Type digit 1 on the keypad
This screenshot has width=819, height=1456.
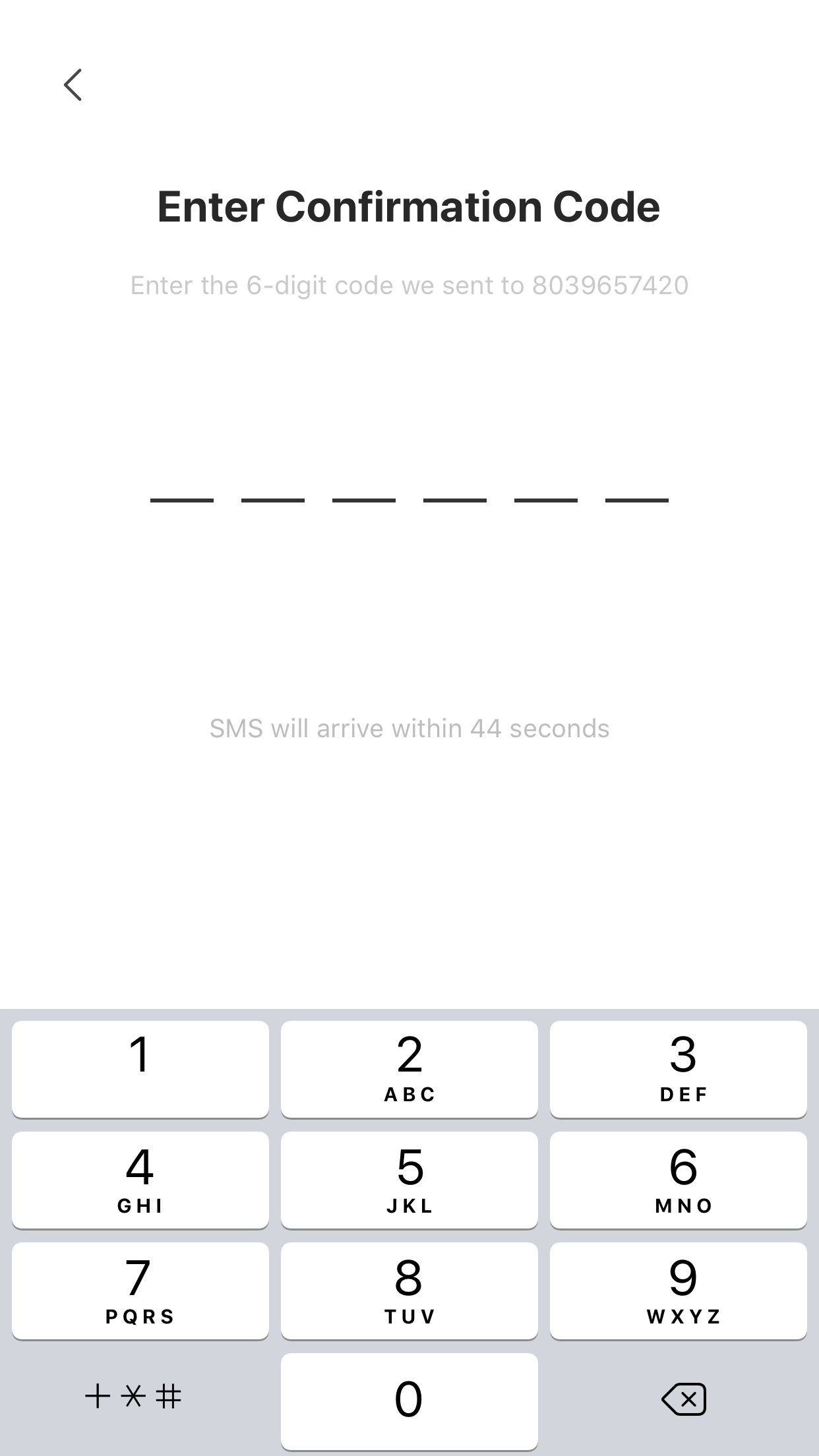(x=140, y=1069)
